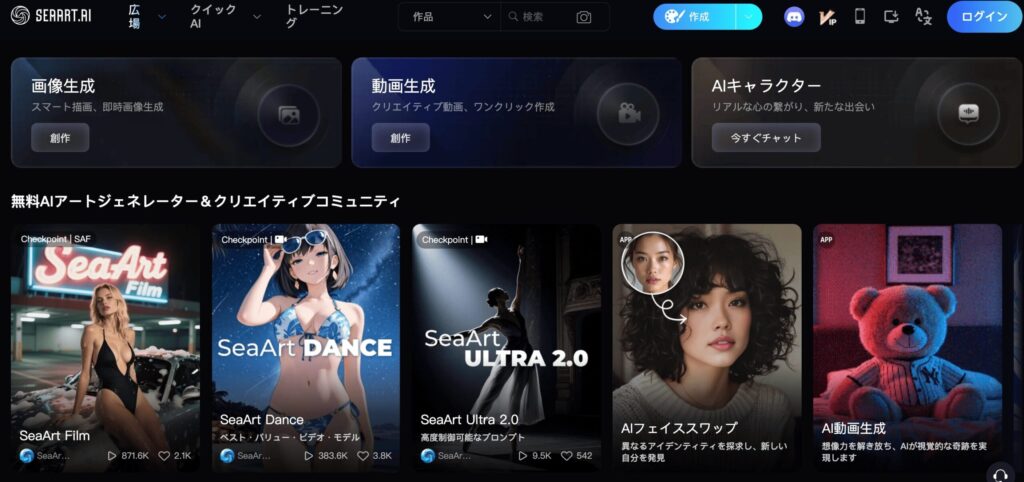Open the mobile app icon
The height and width of the screenshot is (482, 1024).
click(x=859, y=17)
